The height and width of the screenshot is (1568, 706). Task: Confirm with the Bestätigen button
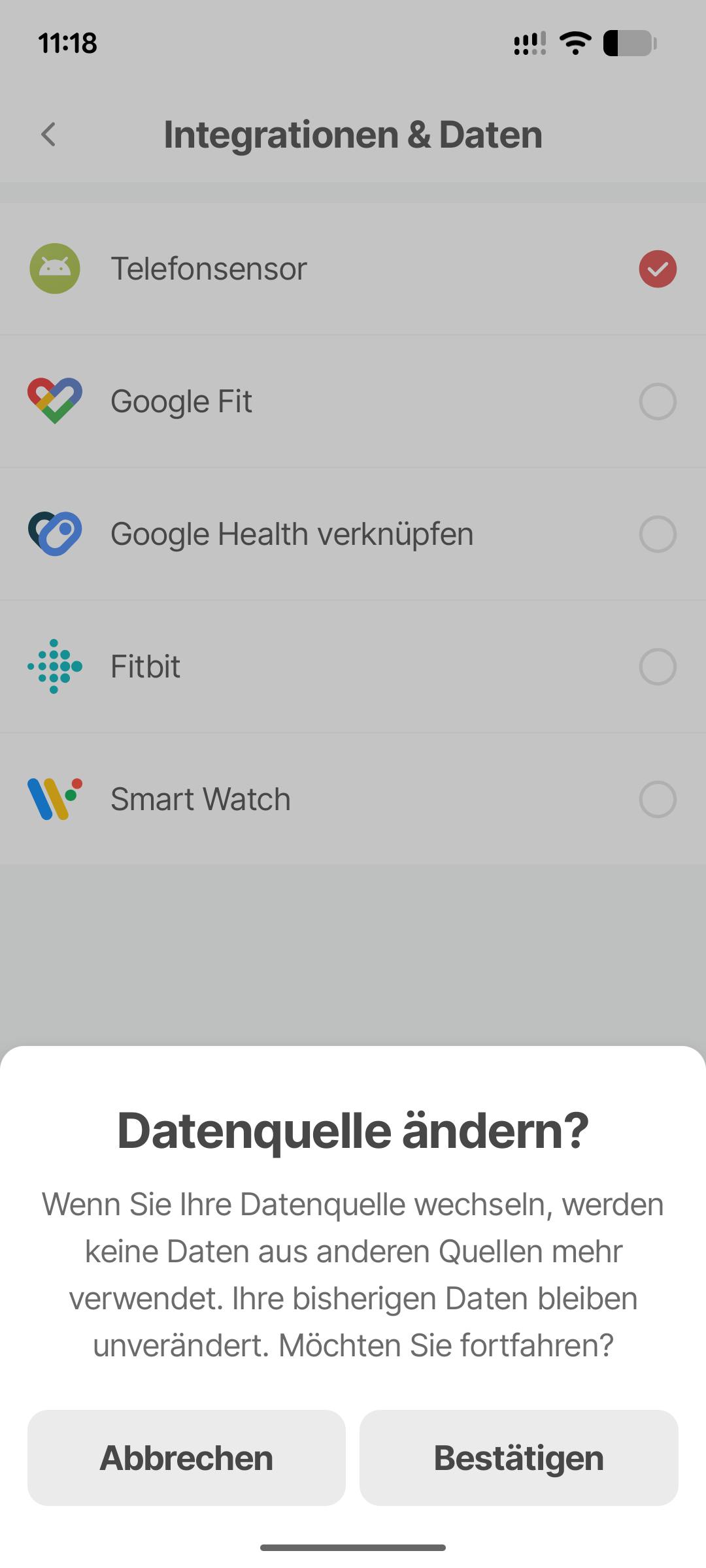click(x=518, y=1458)
